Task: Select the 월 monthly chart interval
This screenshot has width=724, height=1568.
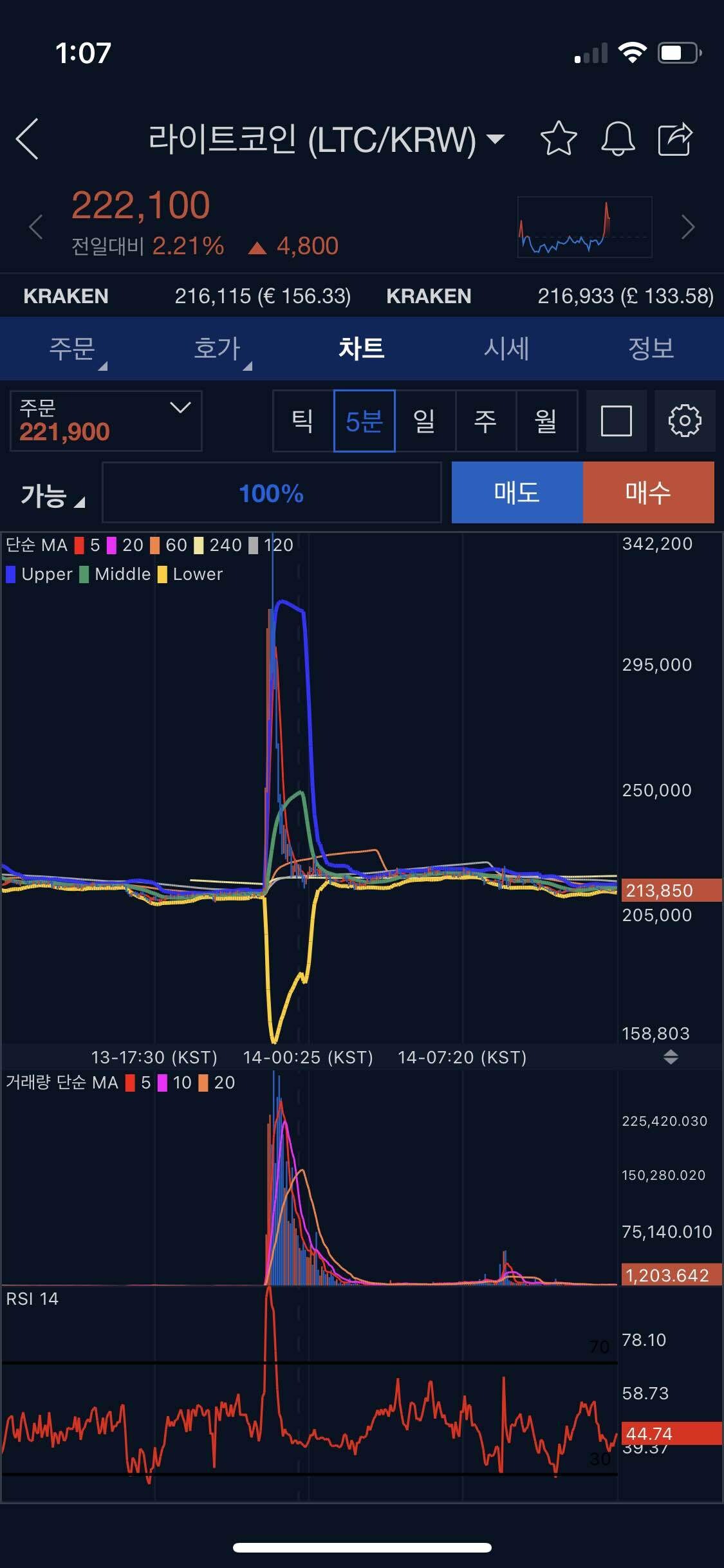Action: coord(546,421)
